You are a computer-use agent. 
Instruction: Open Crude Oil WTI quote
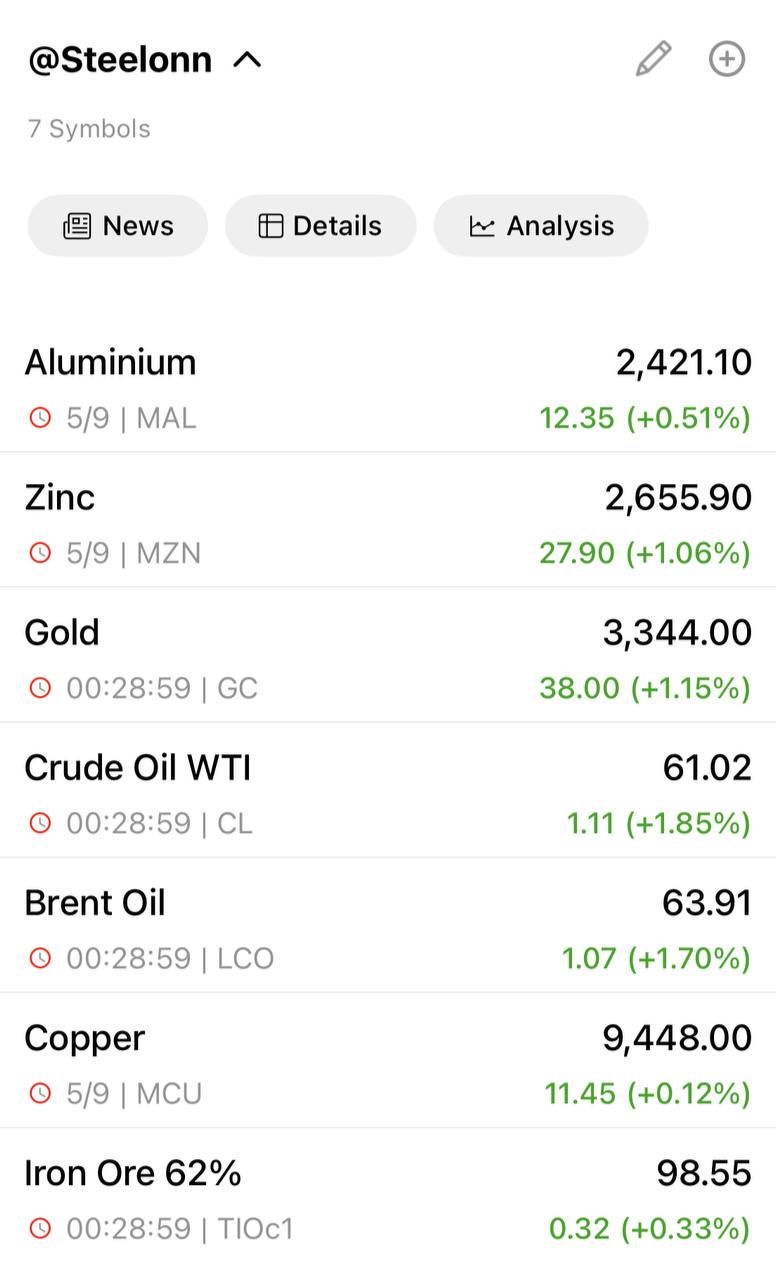tap(388, 790)
